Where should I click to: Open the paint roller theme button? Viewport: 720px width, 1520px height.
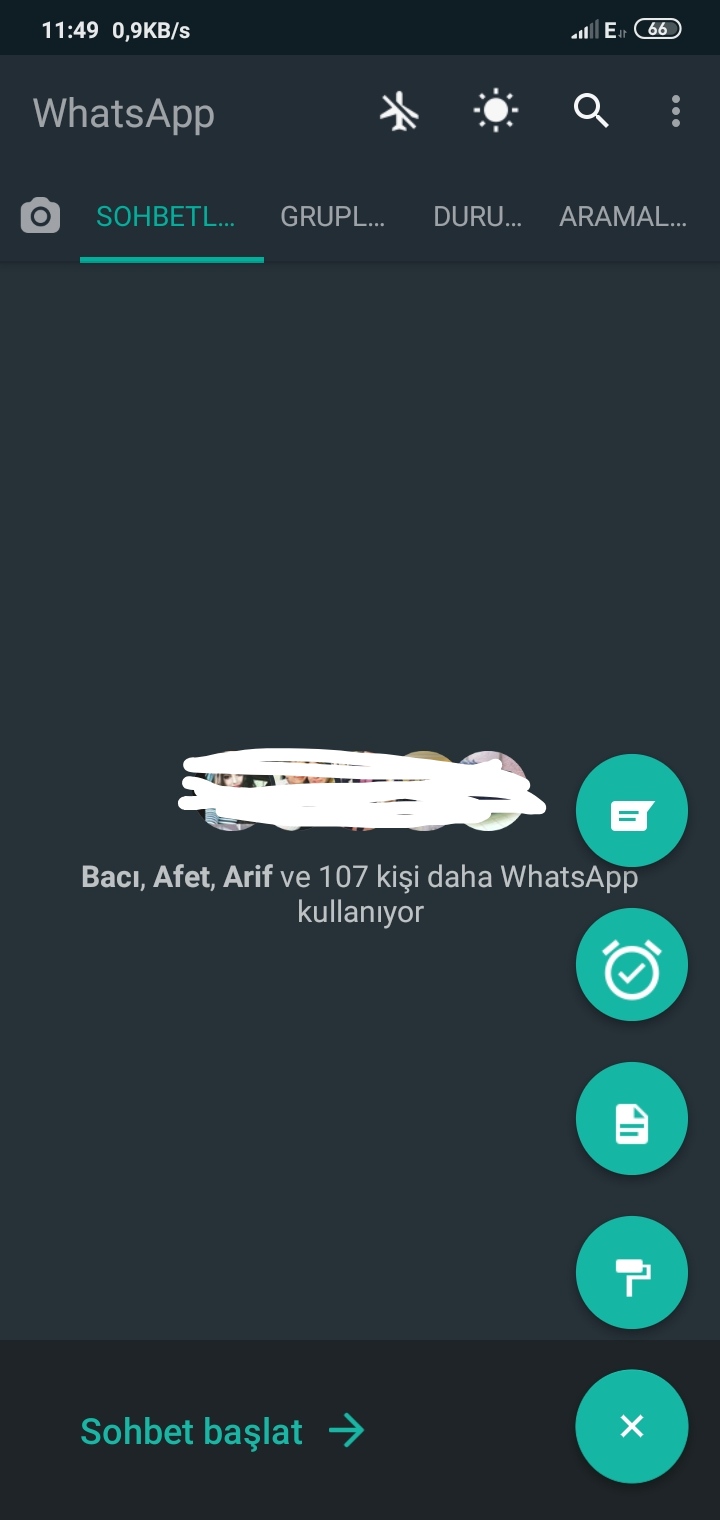click(632, 1273)
